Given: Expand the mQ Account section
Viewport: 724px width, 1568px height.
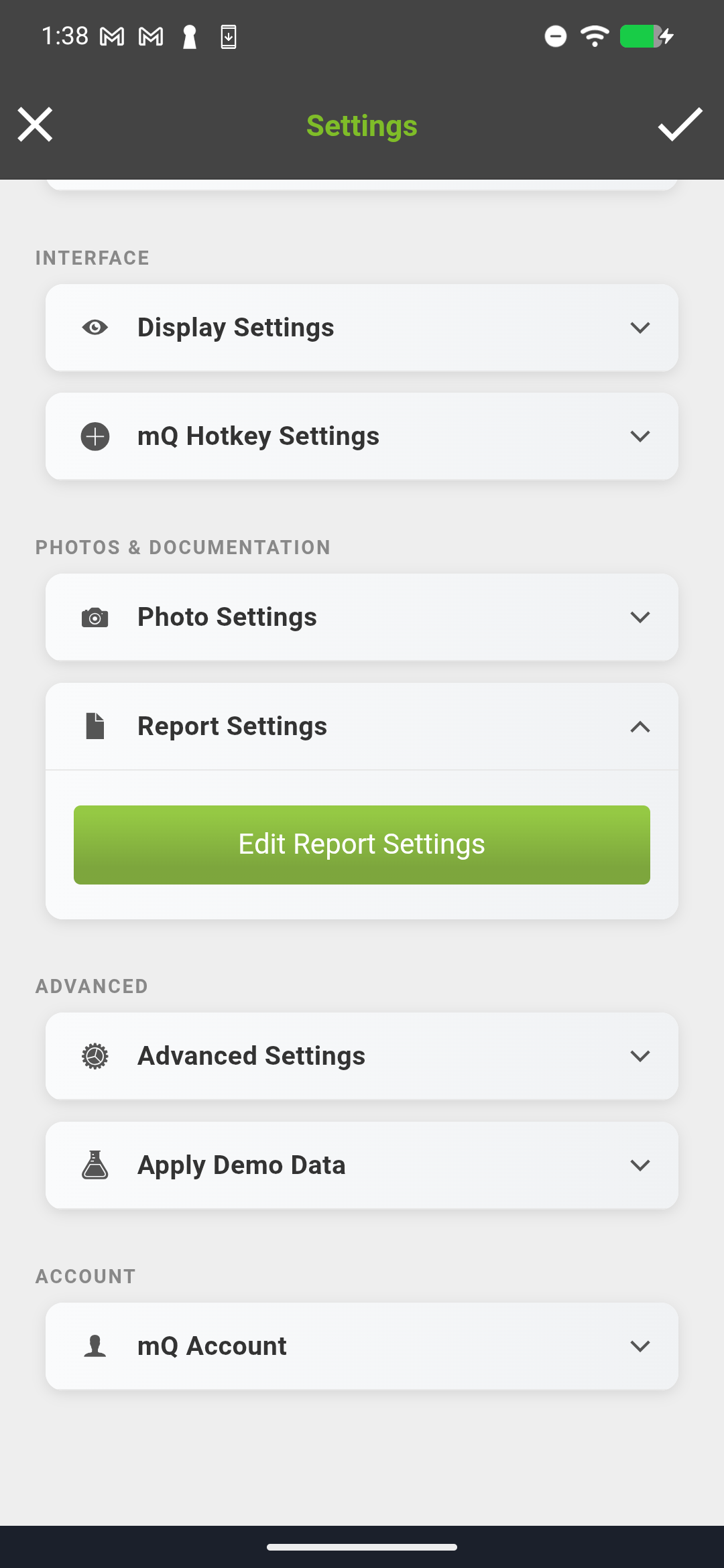Looking at the screenshot, I should (639, 1346).
